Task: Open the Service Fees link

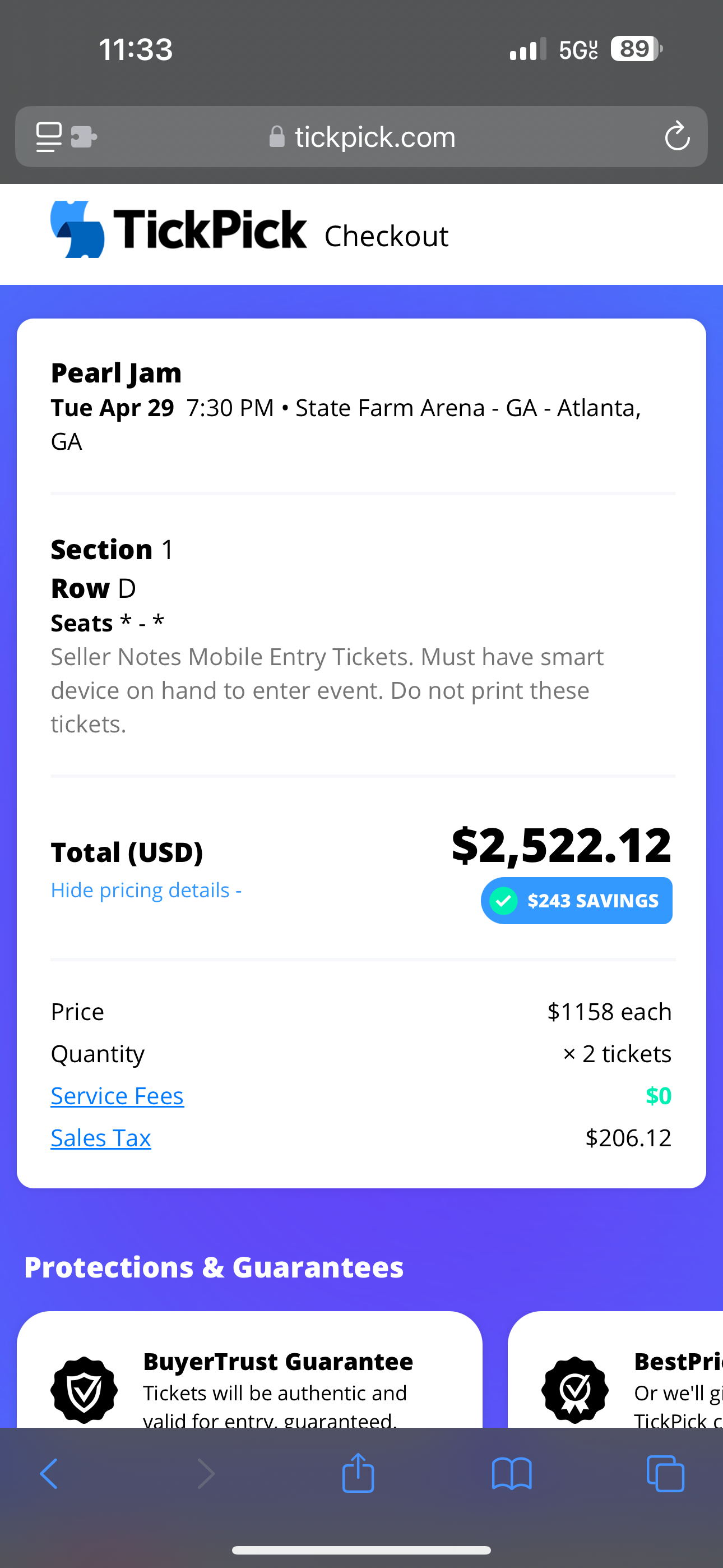Action: point(117,1096)
